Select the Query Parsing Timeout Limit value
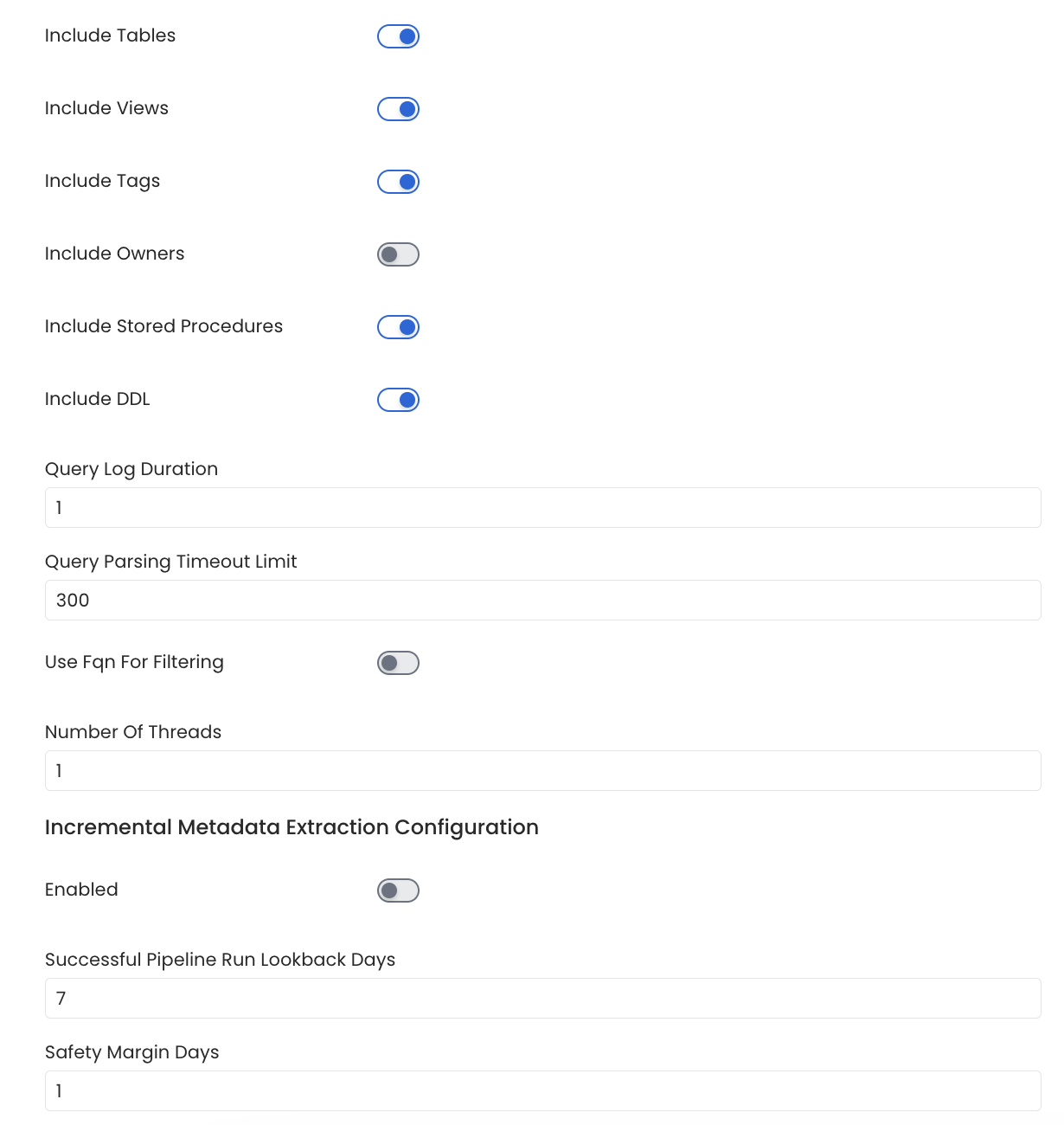Screen dimensions: 1064x1125 tap(542, 600)
